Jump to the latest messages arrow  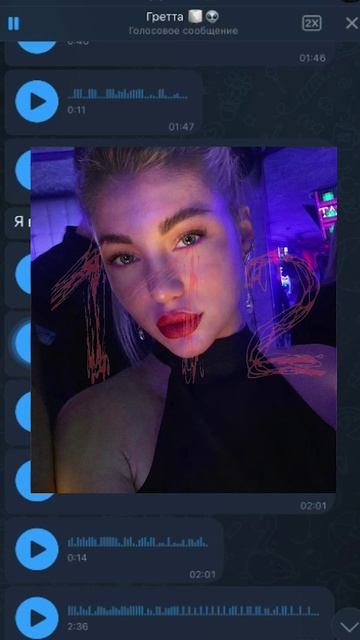(348, 625)
